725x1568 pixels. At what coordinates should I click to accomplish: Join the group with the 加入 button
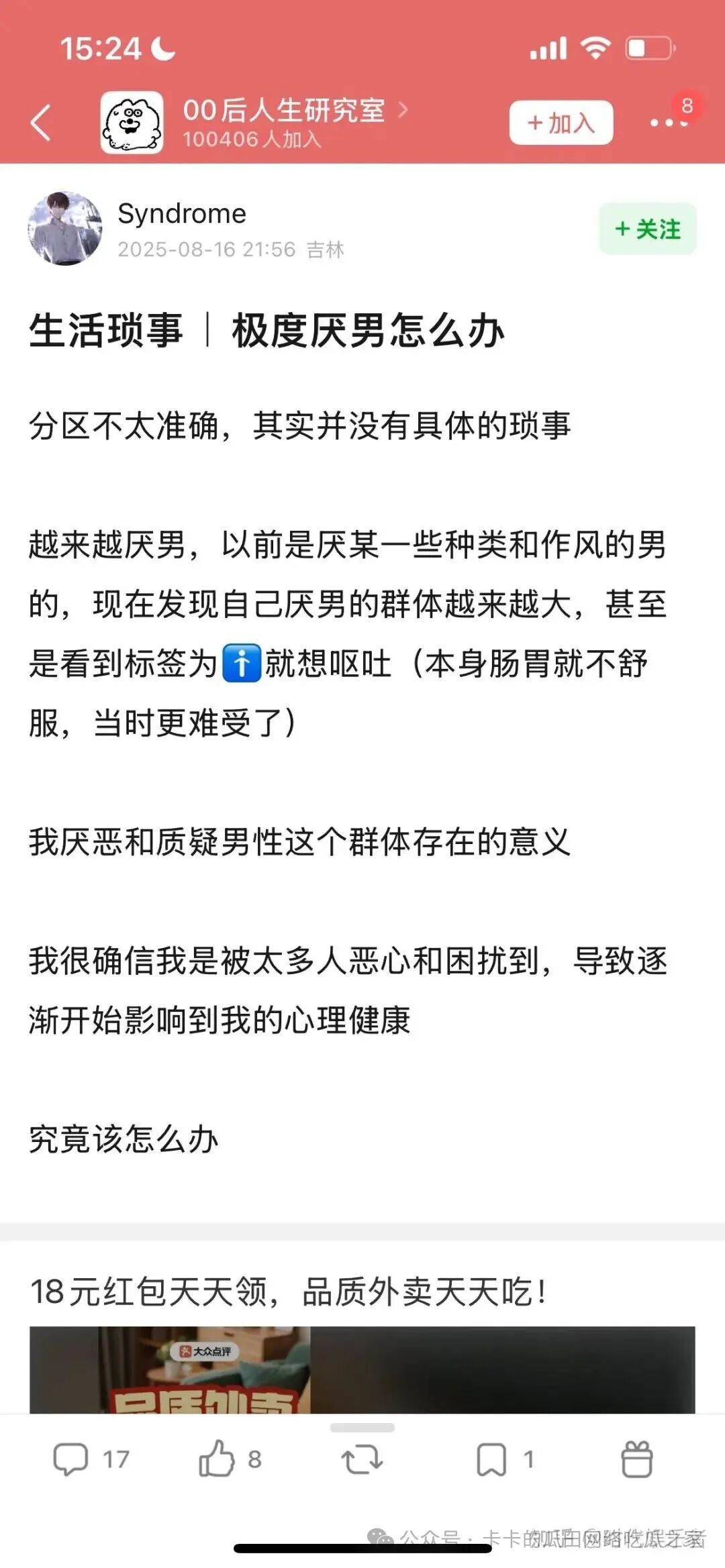click(x=561, y=123)
